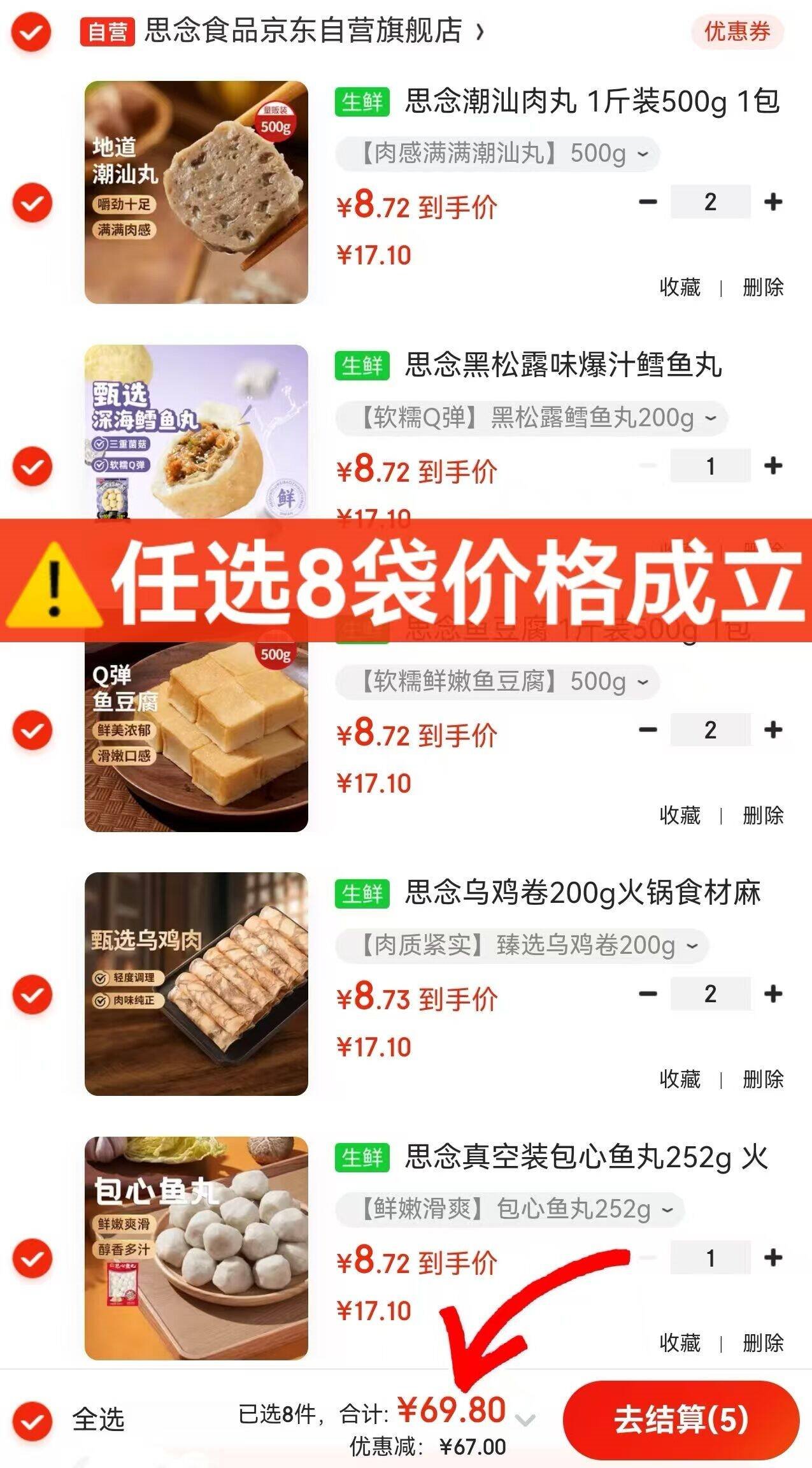
Task: Increase 思念潮汕肉丸 quantity with plus
Action: point(773,201)
